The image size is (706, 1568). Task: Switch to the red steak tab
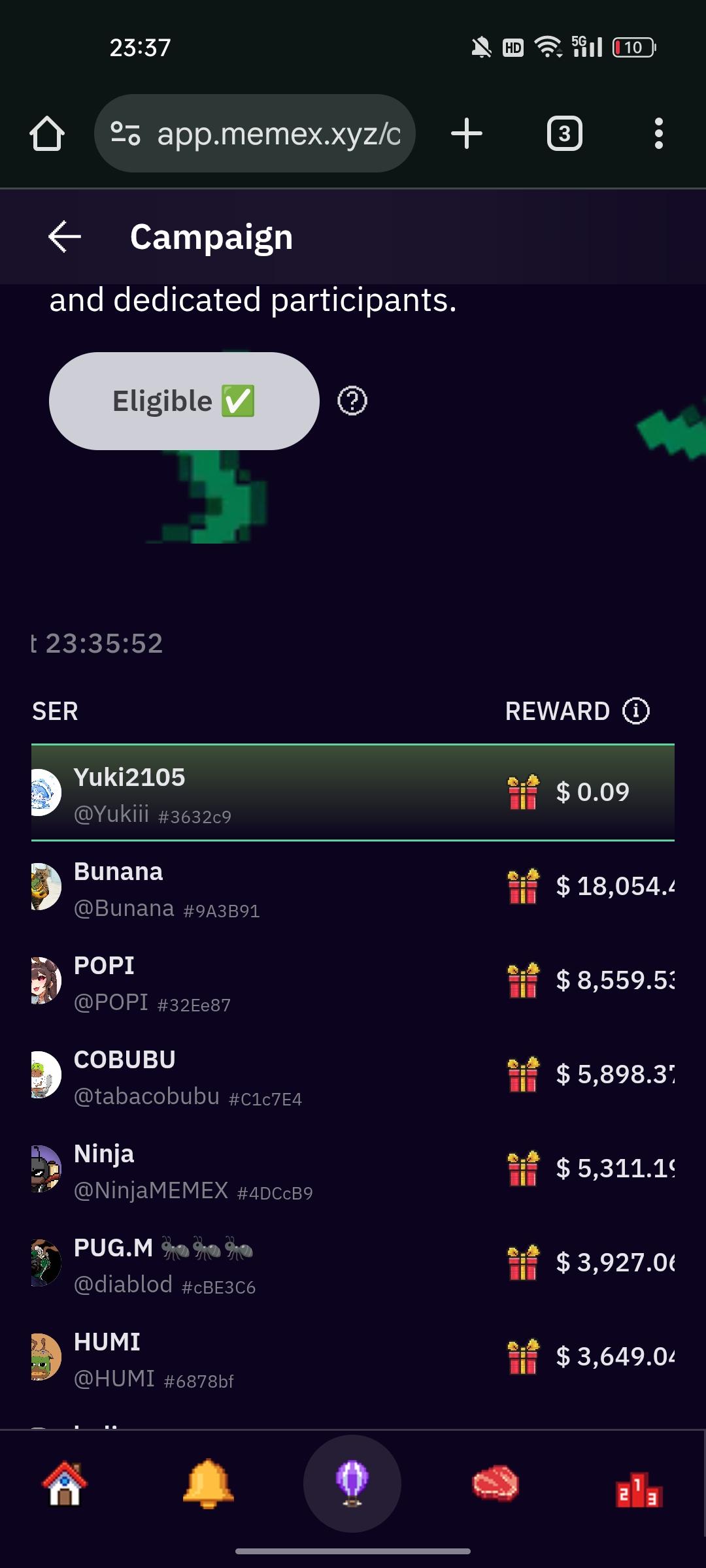(496, 1483)
